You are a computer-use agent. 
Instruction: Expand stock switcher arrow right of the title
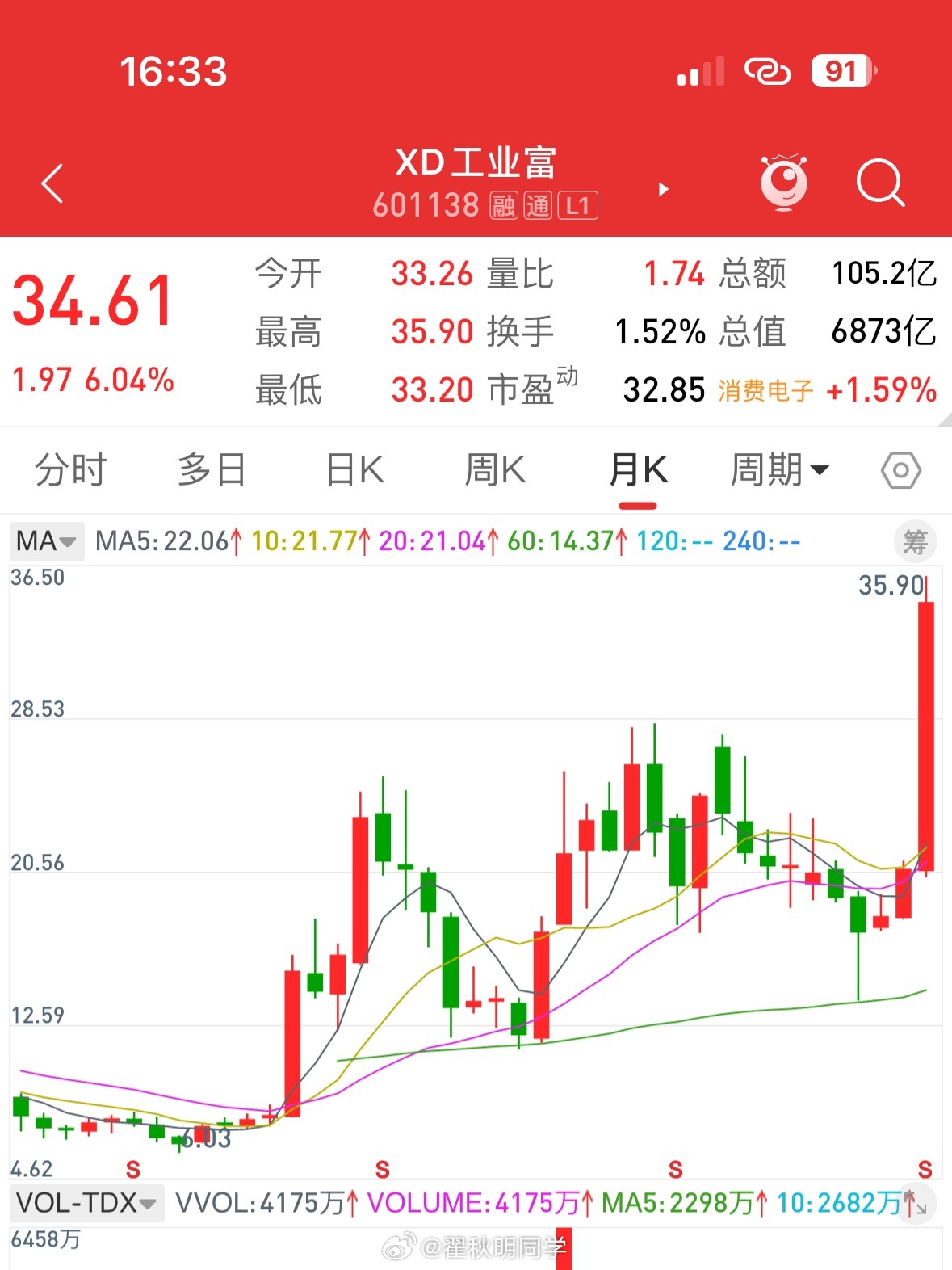(662, 189)
